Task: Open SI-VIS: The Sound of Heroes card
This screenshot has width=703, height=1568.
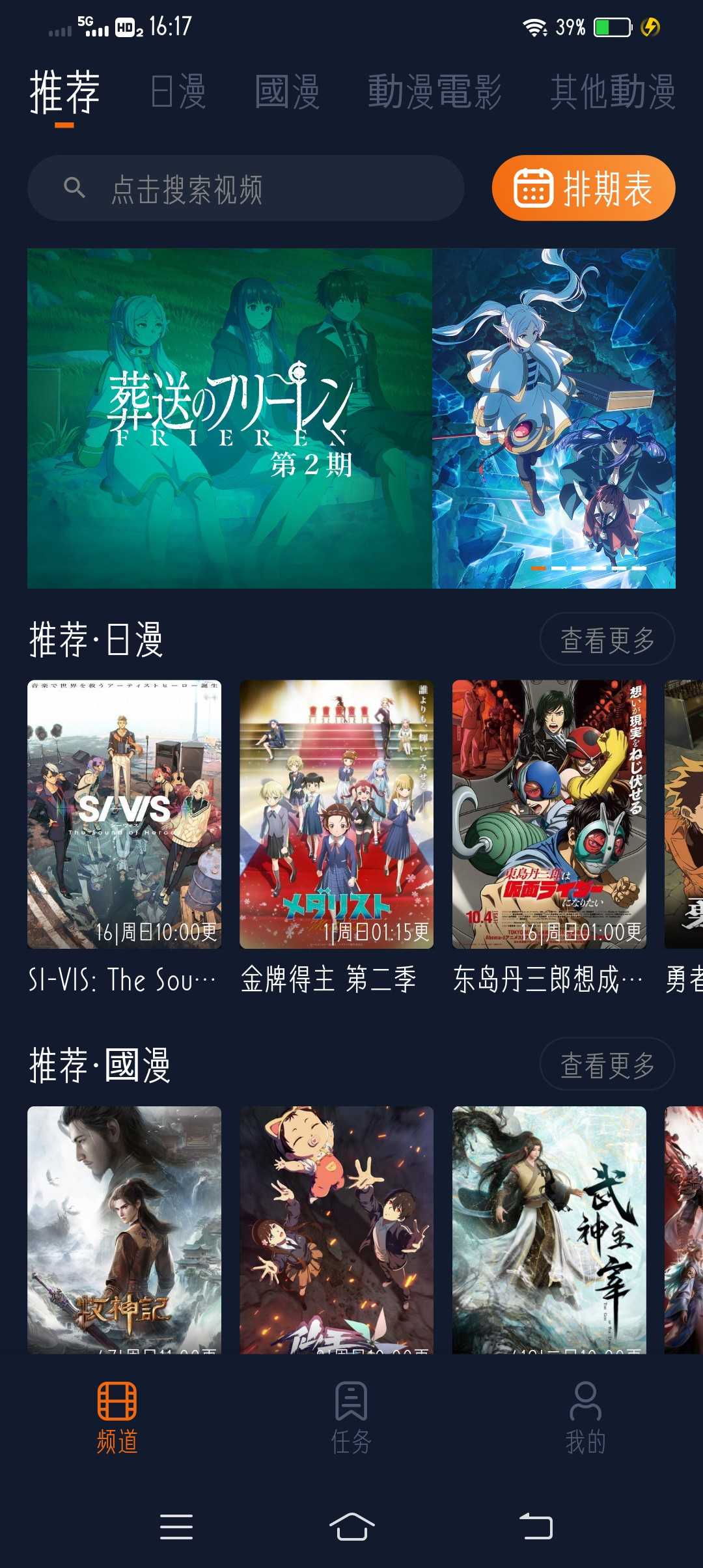Action: (x=124, y=814)
